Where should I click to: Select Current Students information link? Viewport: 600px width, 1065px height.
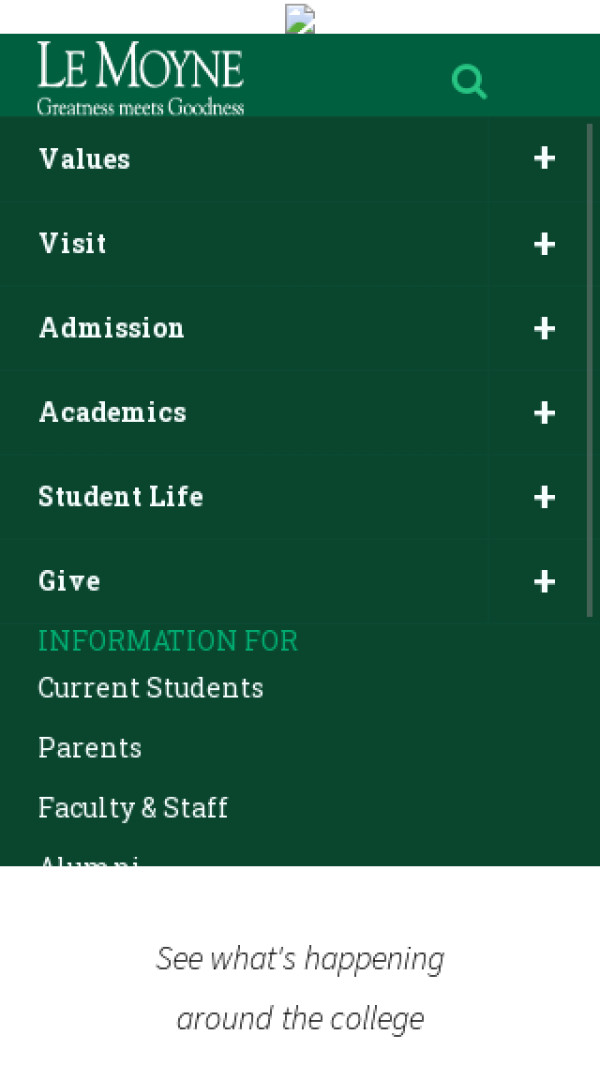click(151, 688)
